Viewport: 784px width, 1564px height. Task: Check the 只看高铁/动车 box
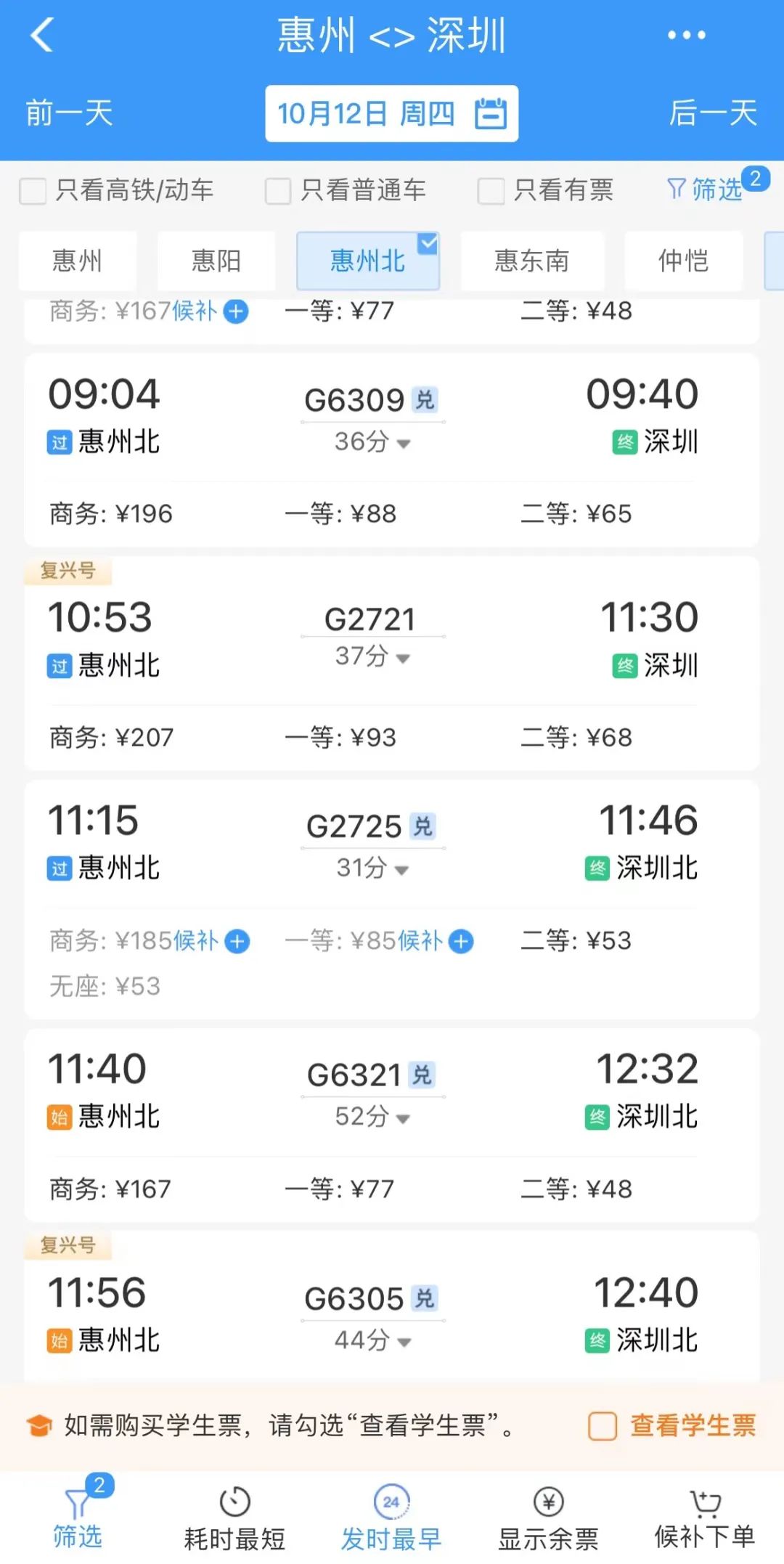tap(33, 191)
